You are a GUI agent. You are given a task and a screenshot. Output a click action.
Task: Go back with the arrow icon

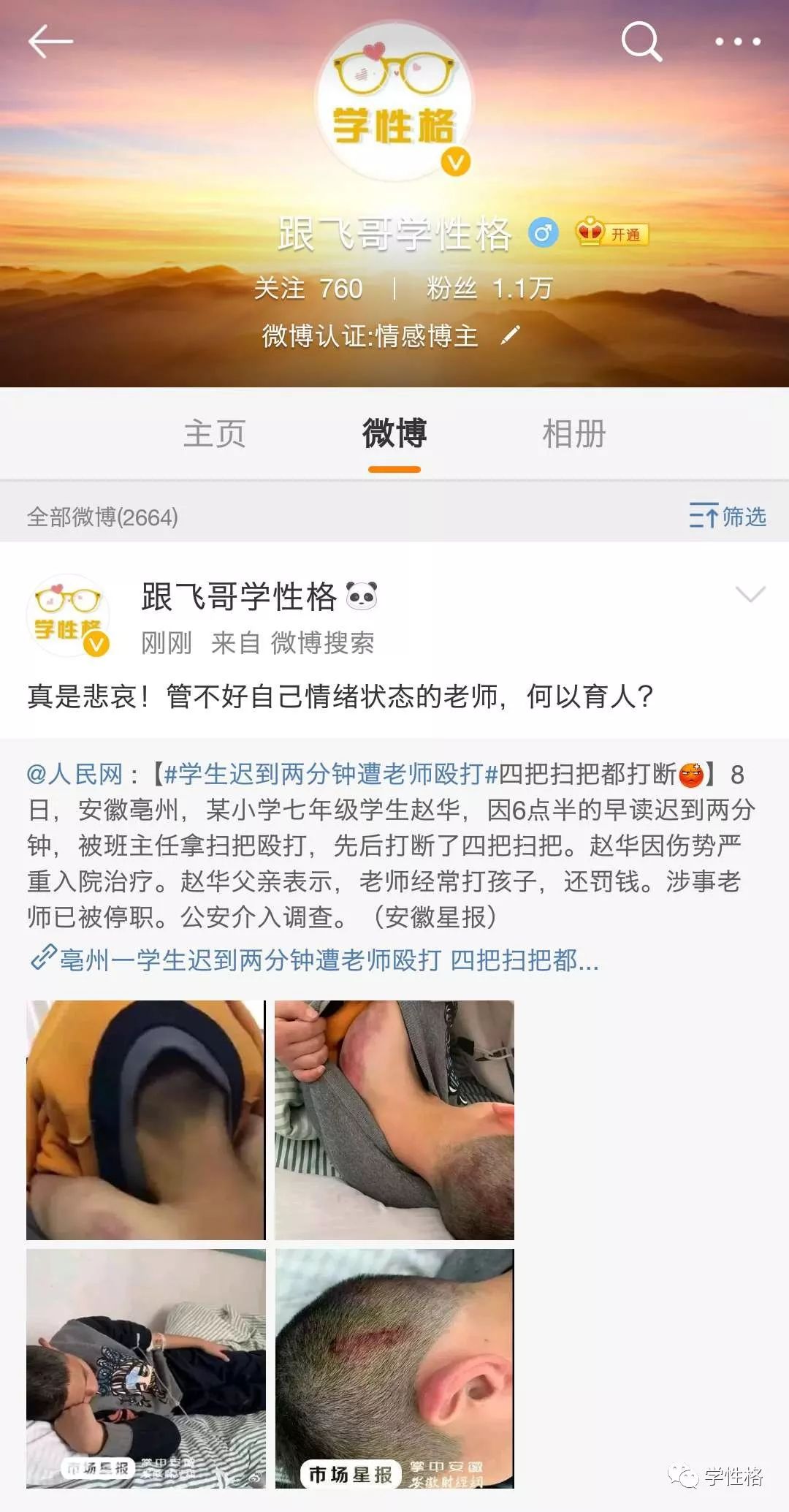(50, 42)
